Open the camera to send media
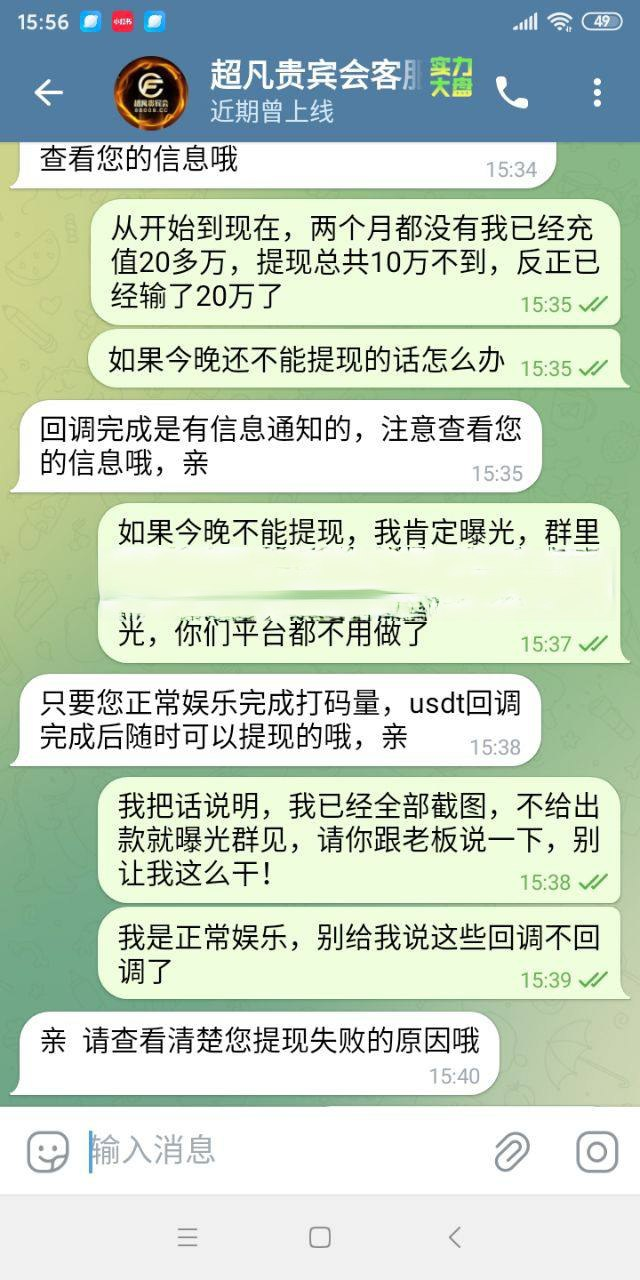640x1280 pixels. click(597, 1152)
